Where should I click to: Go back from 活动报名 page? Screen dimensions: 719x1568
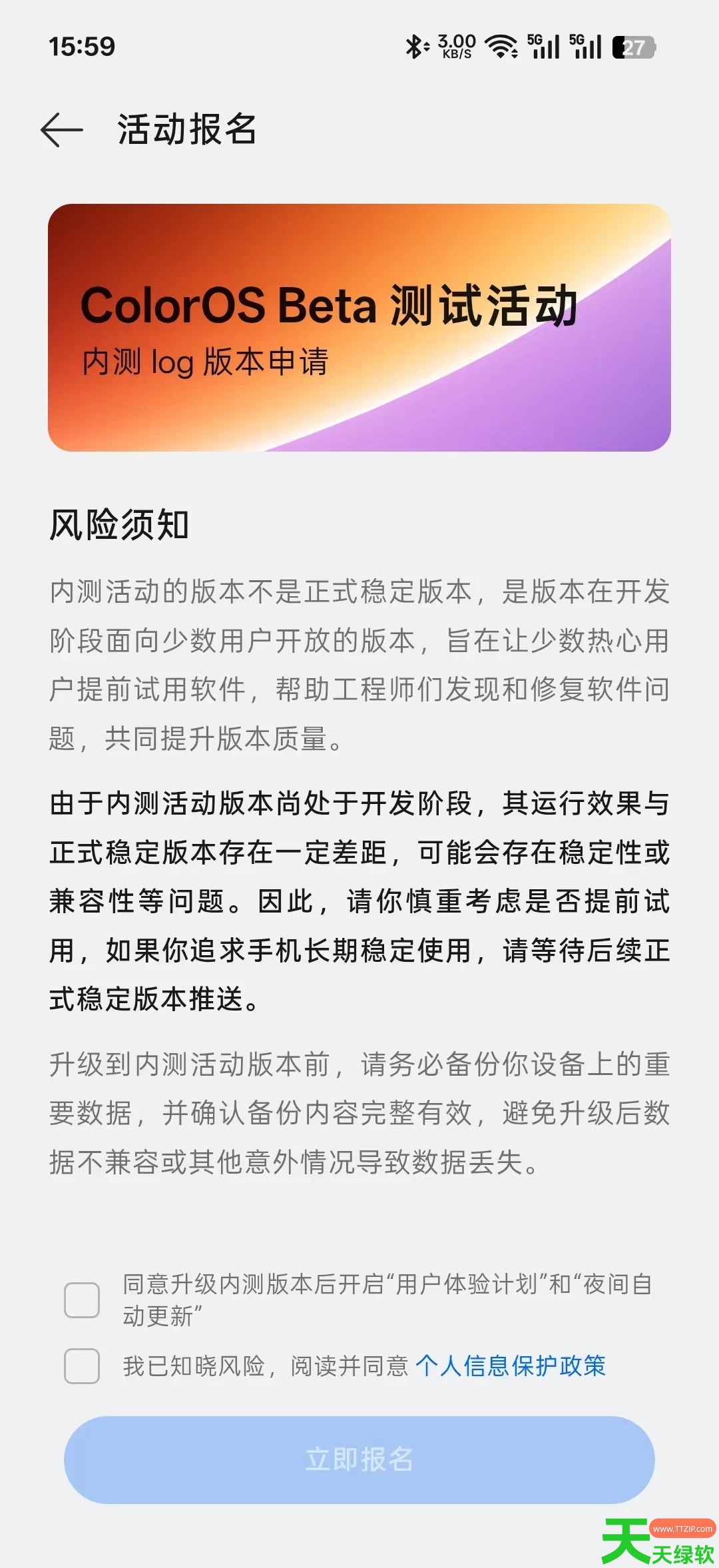pyautogui.click(x=61, y=129)
